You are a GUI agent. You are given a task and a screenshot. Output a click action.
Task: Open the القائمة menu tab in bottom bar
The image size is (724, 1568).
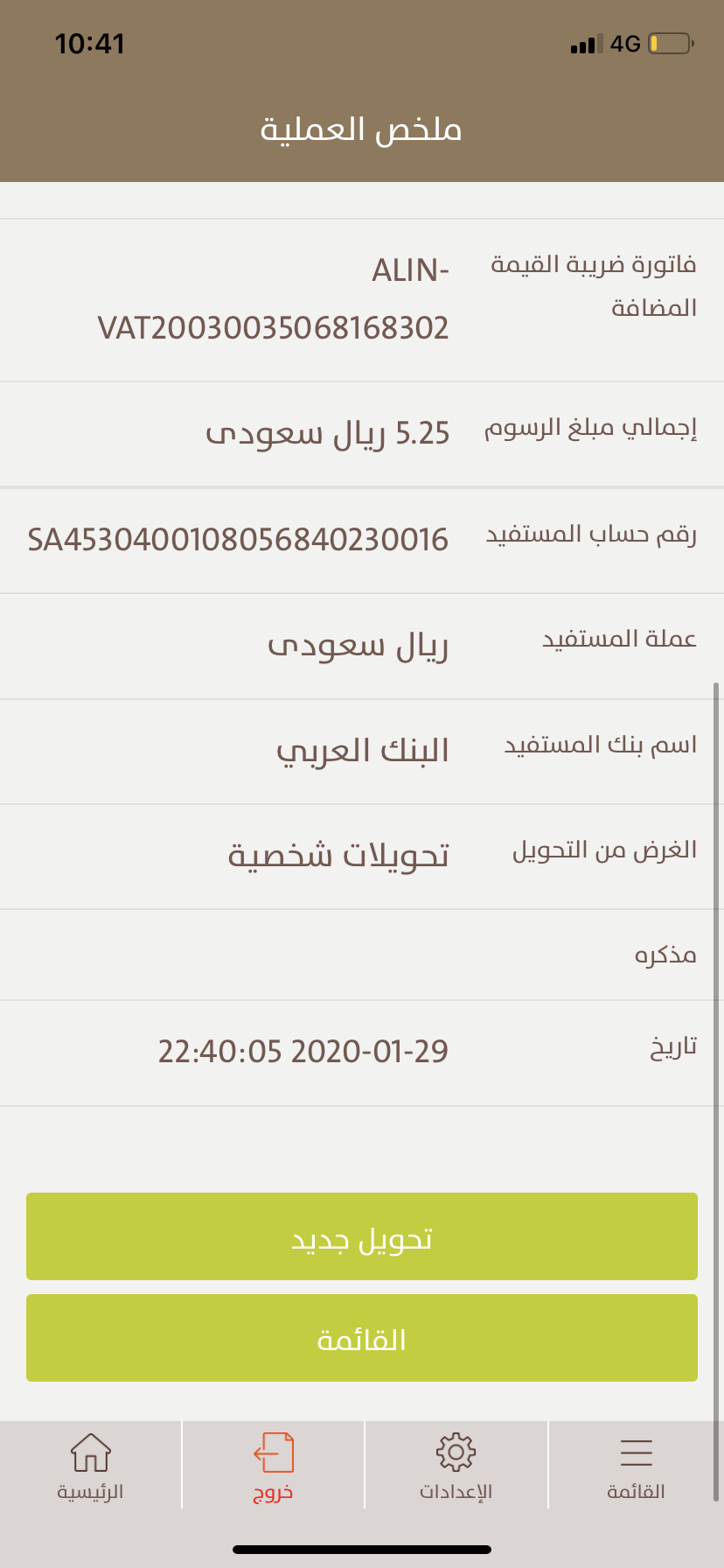coord(637,1466)
